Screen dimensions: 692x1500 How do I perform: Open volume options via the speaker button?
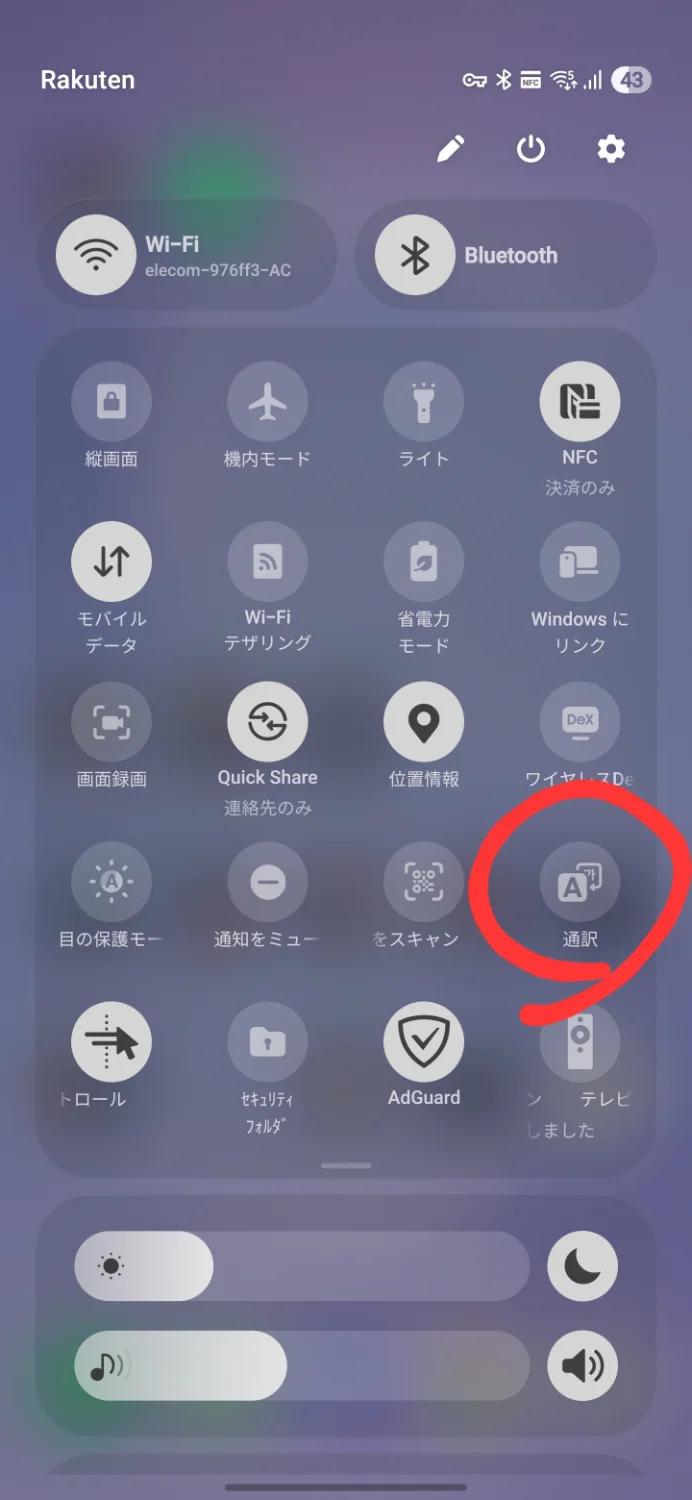click(x=582, y=1366)
